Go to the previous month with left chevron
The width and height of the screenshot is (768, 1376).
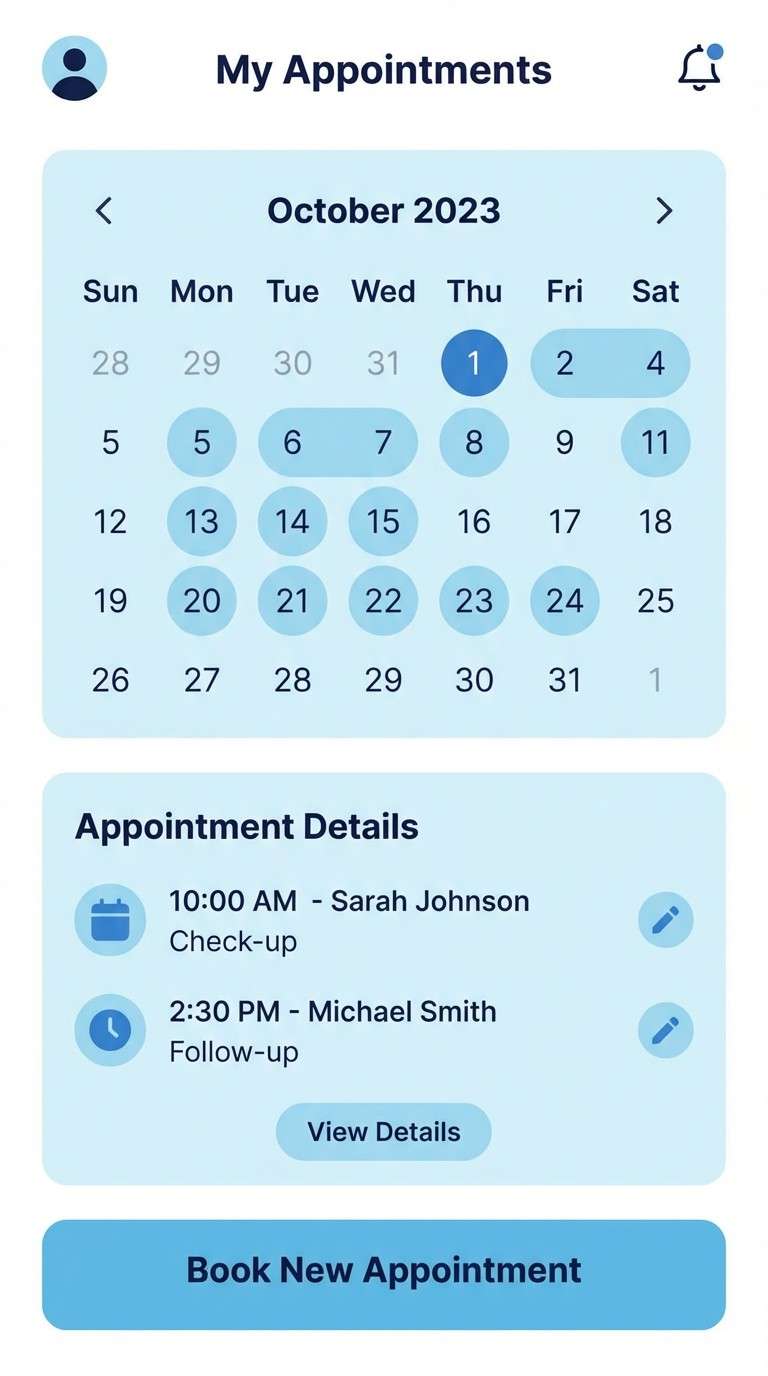pos(104,211)
